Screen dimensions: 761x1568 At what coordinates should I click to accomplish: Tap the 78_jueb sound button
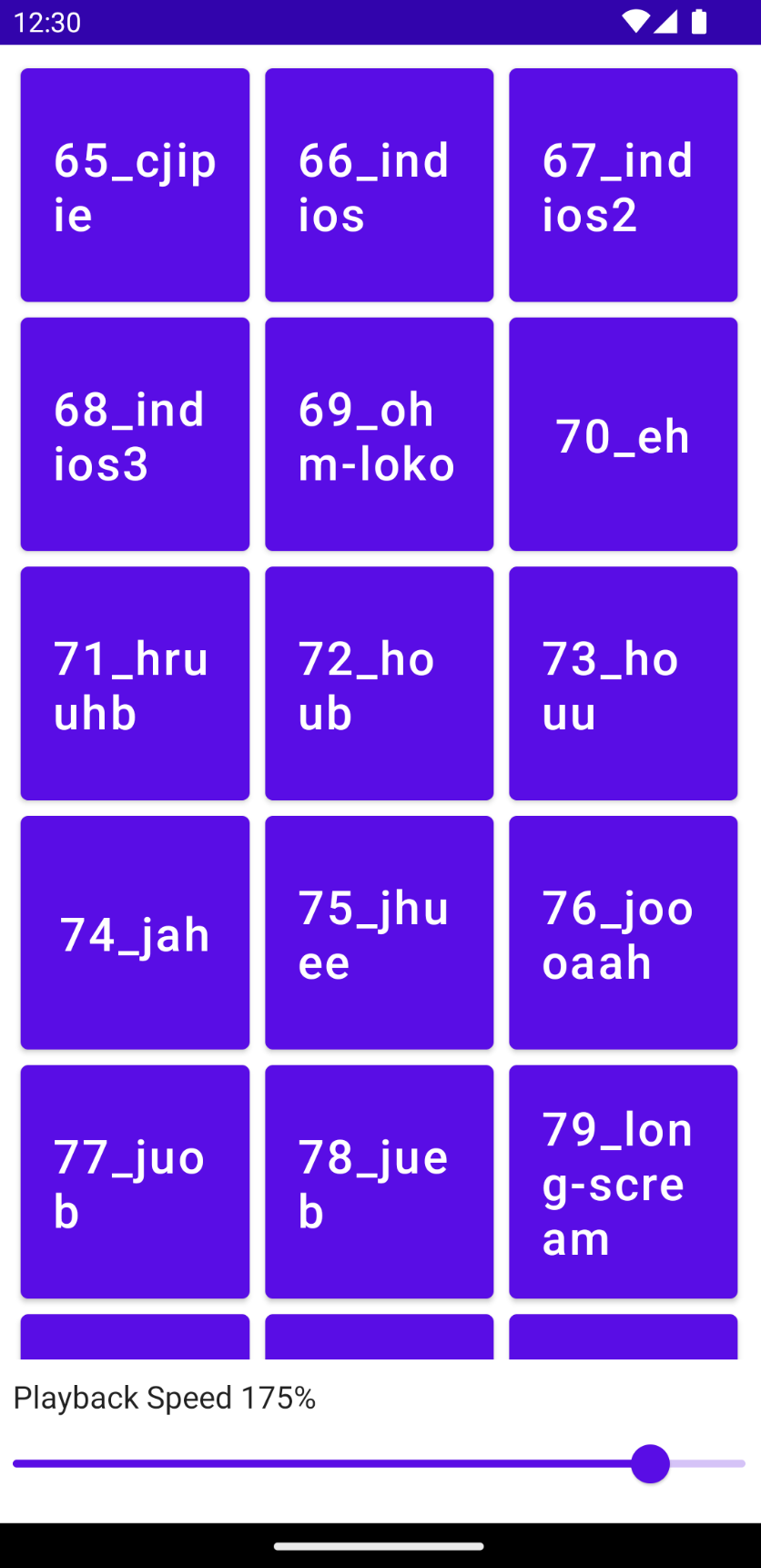pyautogui.click(x=379, y=1182)
